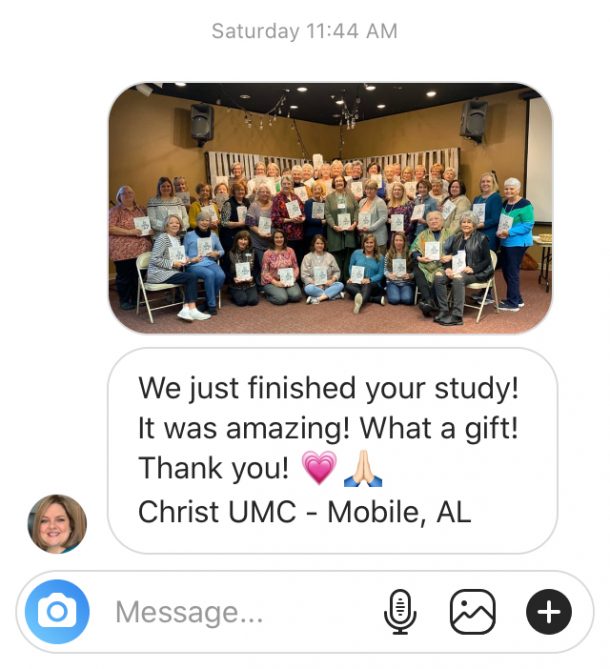The image size is (610, 669).
Task: Open the camera from the message bar
Action: click(57, 611)
